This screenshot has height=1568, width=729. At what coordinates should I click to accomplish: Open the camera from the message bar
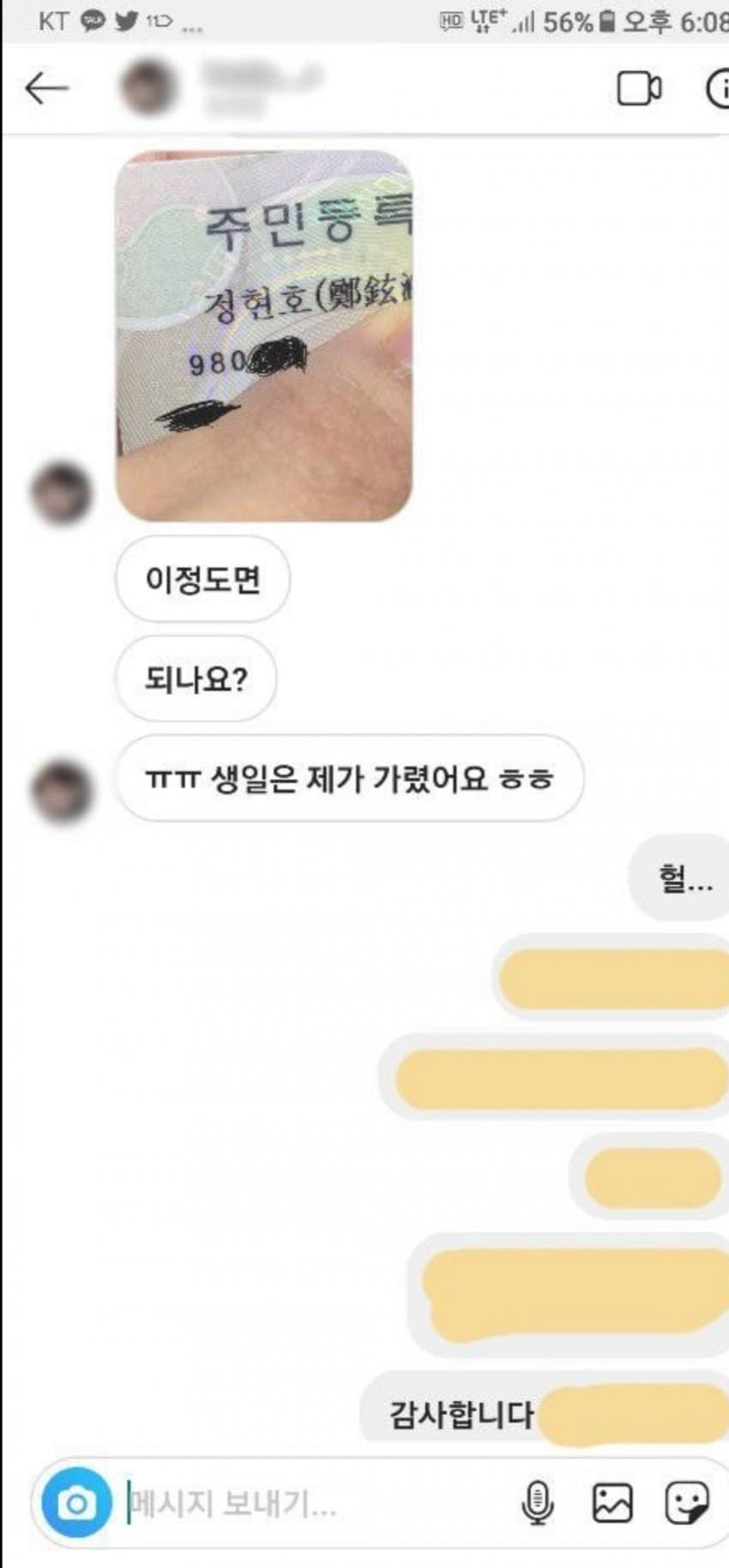click(x=76, y=1503)
